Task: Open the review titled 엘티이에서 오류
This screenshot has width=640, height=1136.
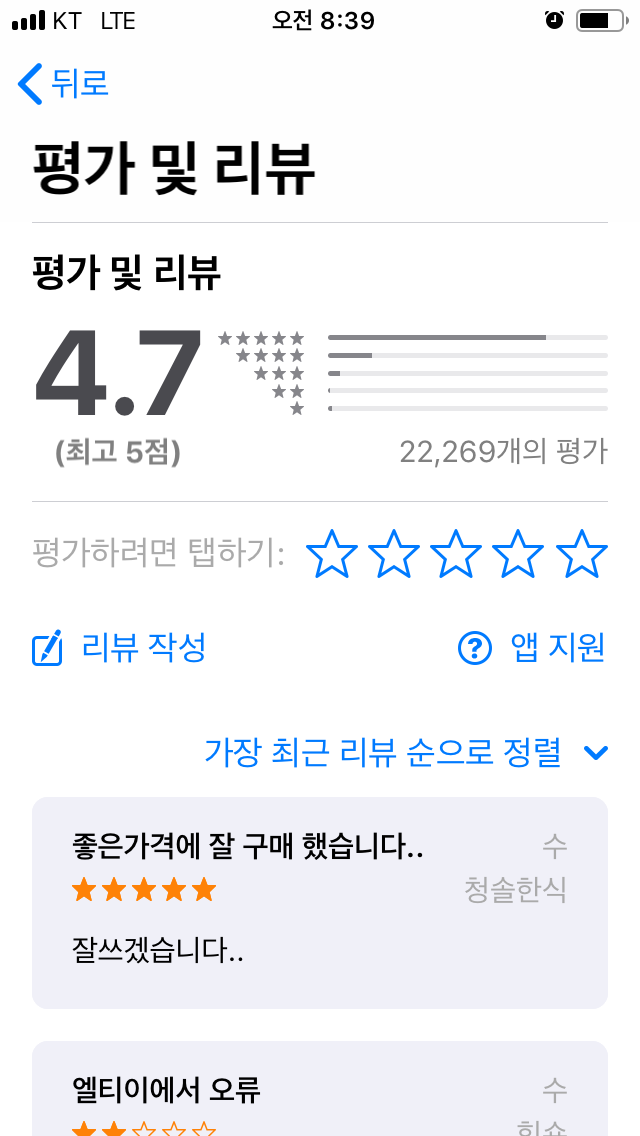Action: point(320,1088)
